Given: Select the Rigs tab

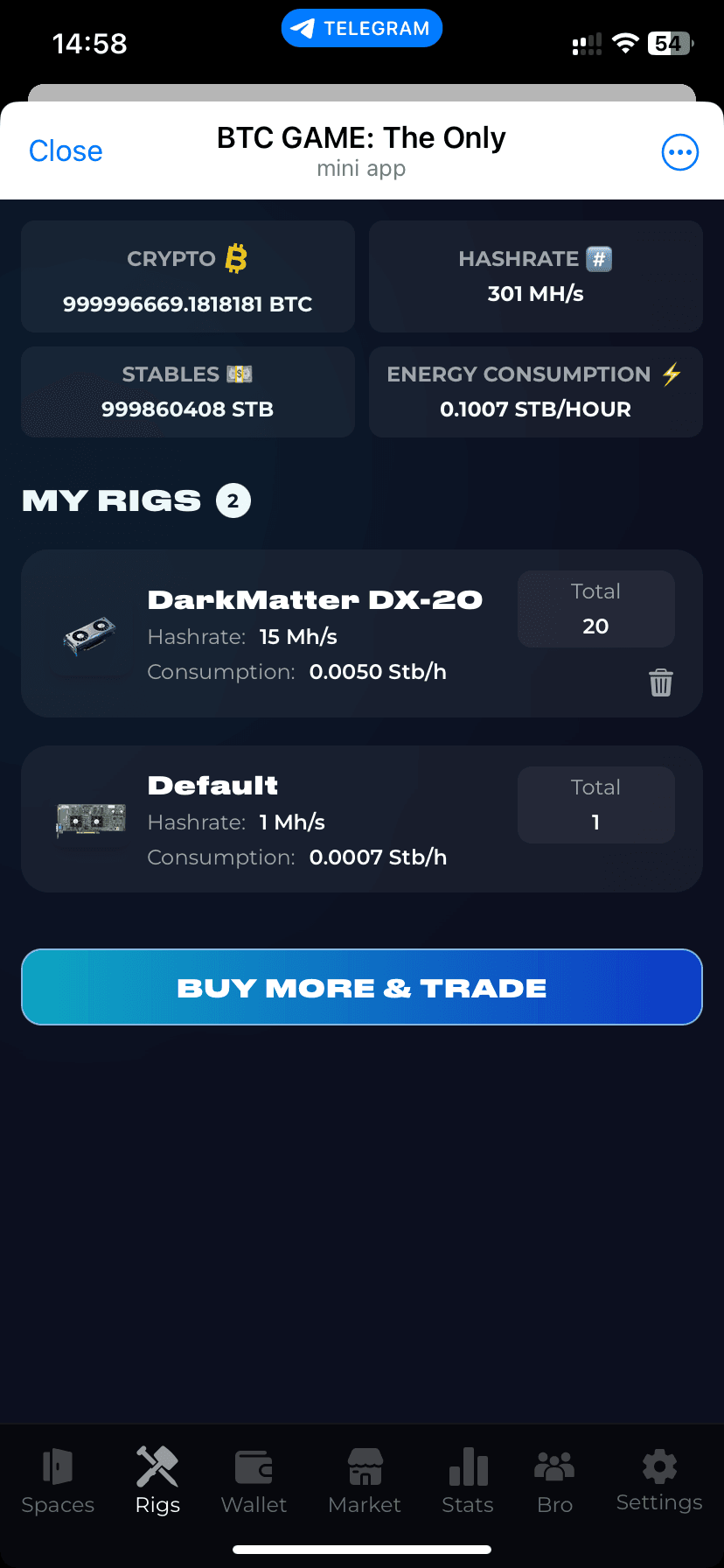Looking at the screenshot, I should pyautogui.click(x=157, y=1480).
